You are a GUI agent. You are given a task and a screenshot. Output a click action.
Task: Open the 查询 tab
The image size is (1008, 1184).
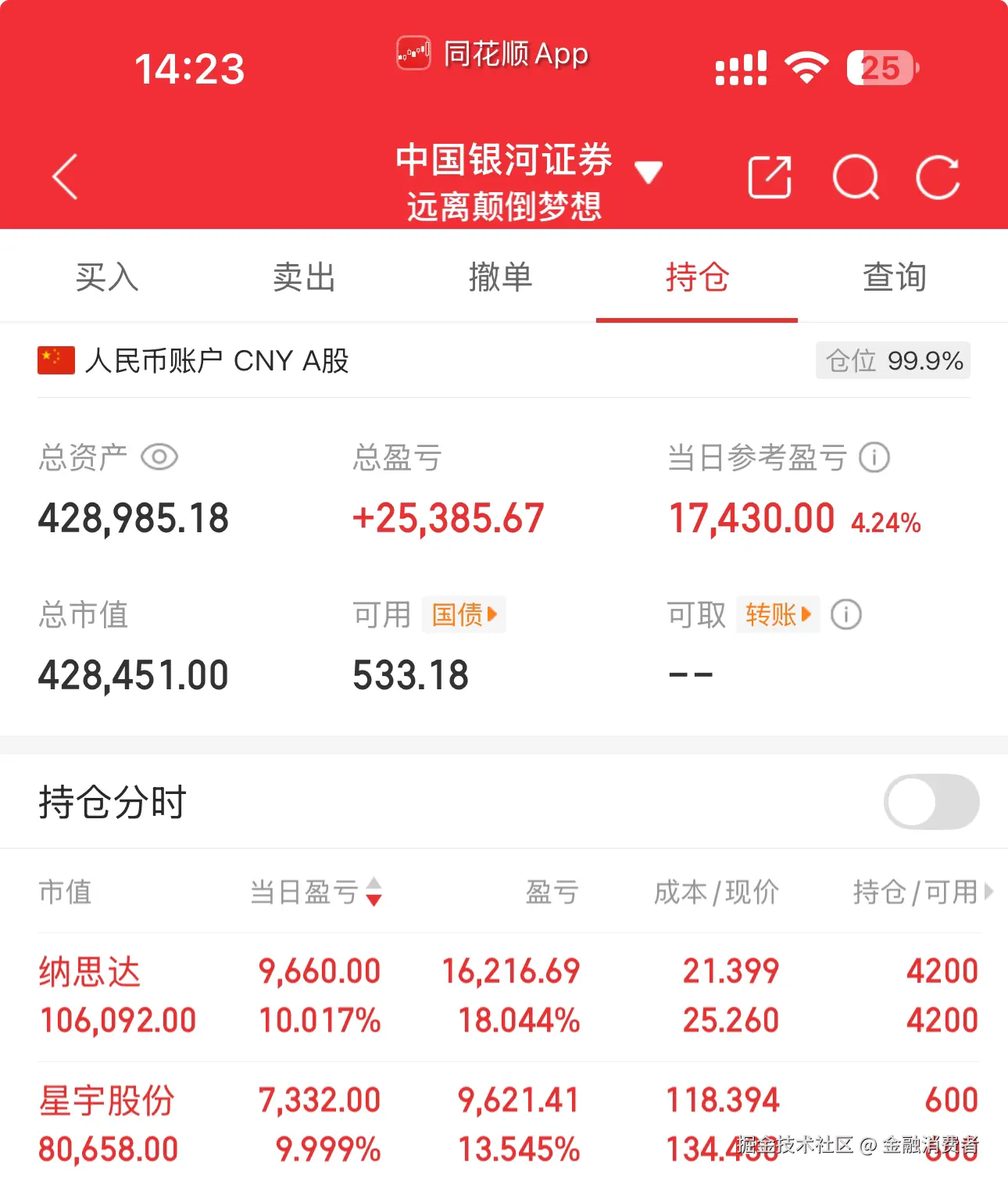(894, 276)
